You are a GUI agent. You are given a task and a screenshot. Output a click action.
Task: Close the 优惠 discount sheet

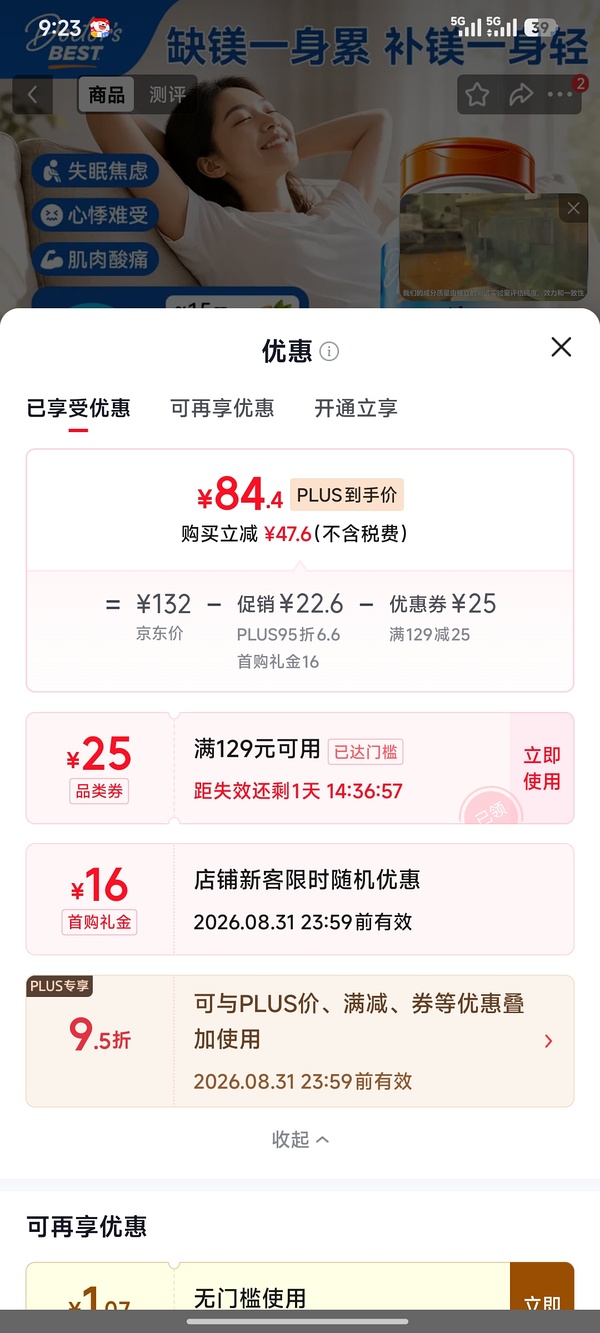[x=561, y=347]
